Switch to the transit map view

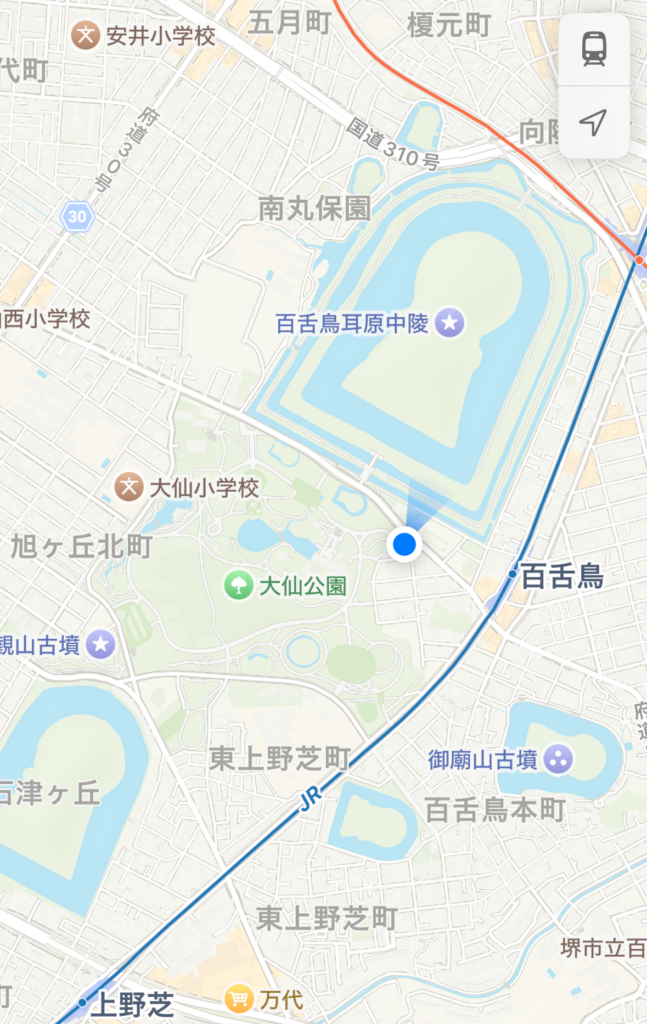594,48
